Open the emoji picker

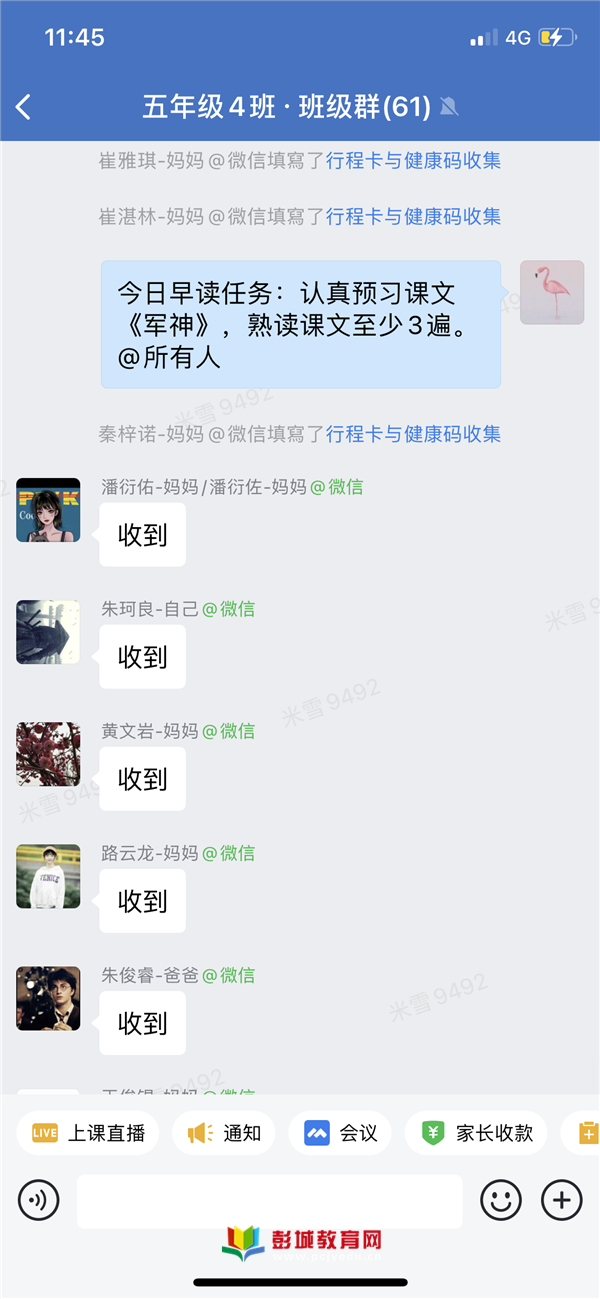501,1199
